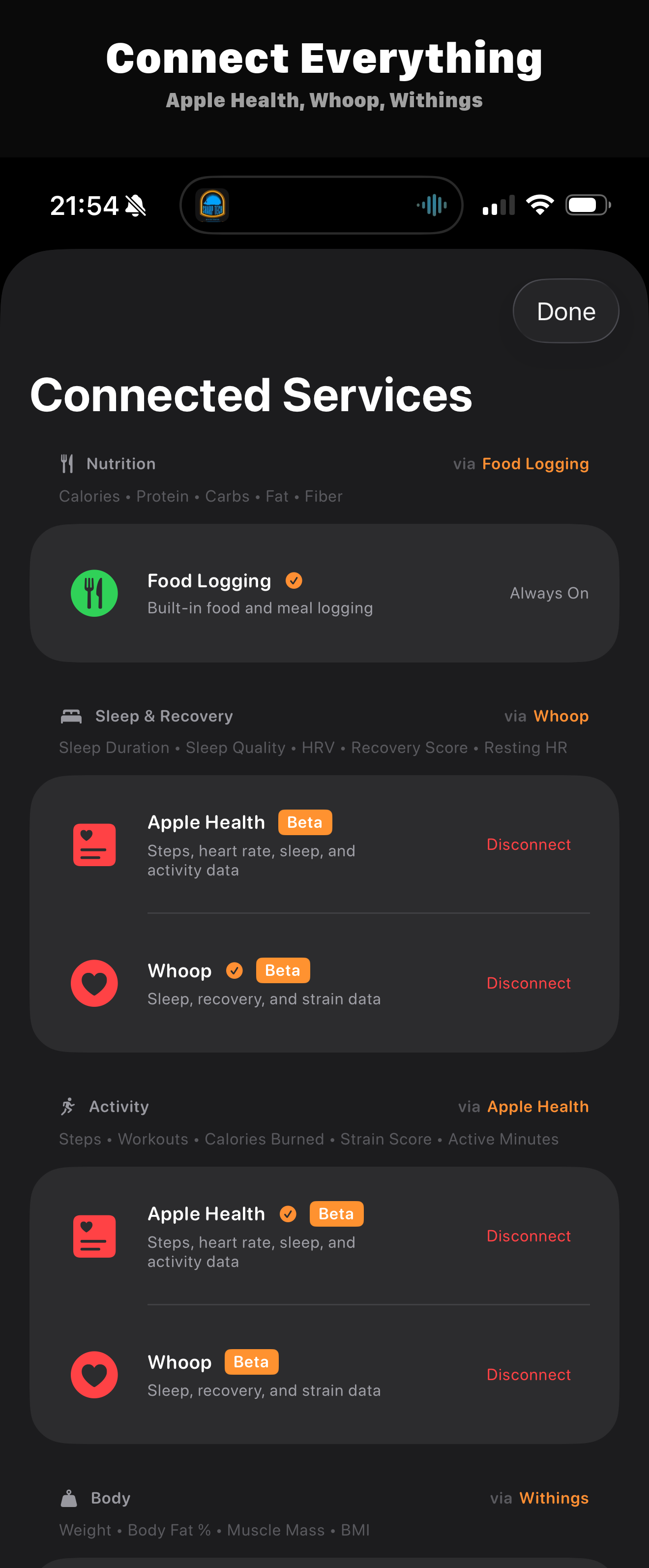Tap the app icon in the Dynamic Island
Image resolution: width=649 pixels, height=1568 pixels.
pos(211,205)
